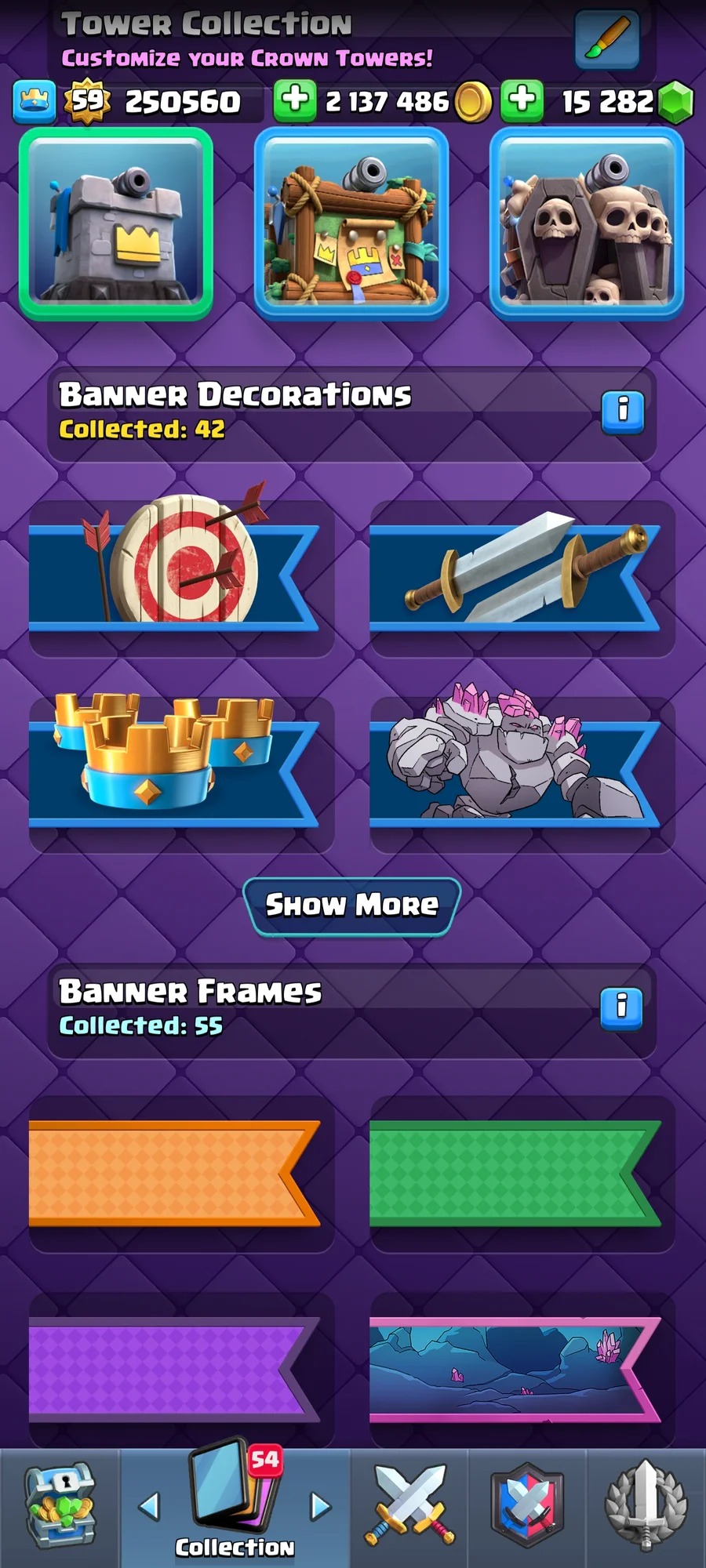
Task: Open the king profile crown icon
Action: (35, 102)
